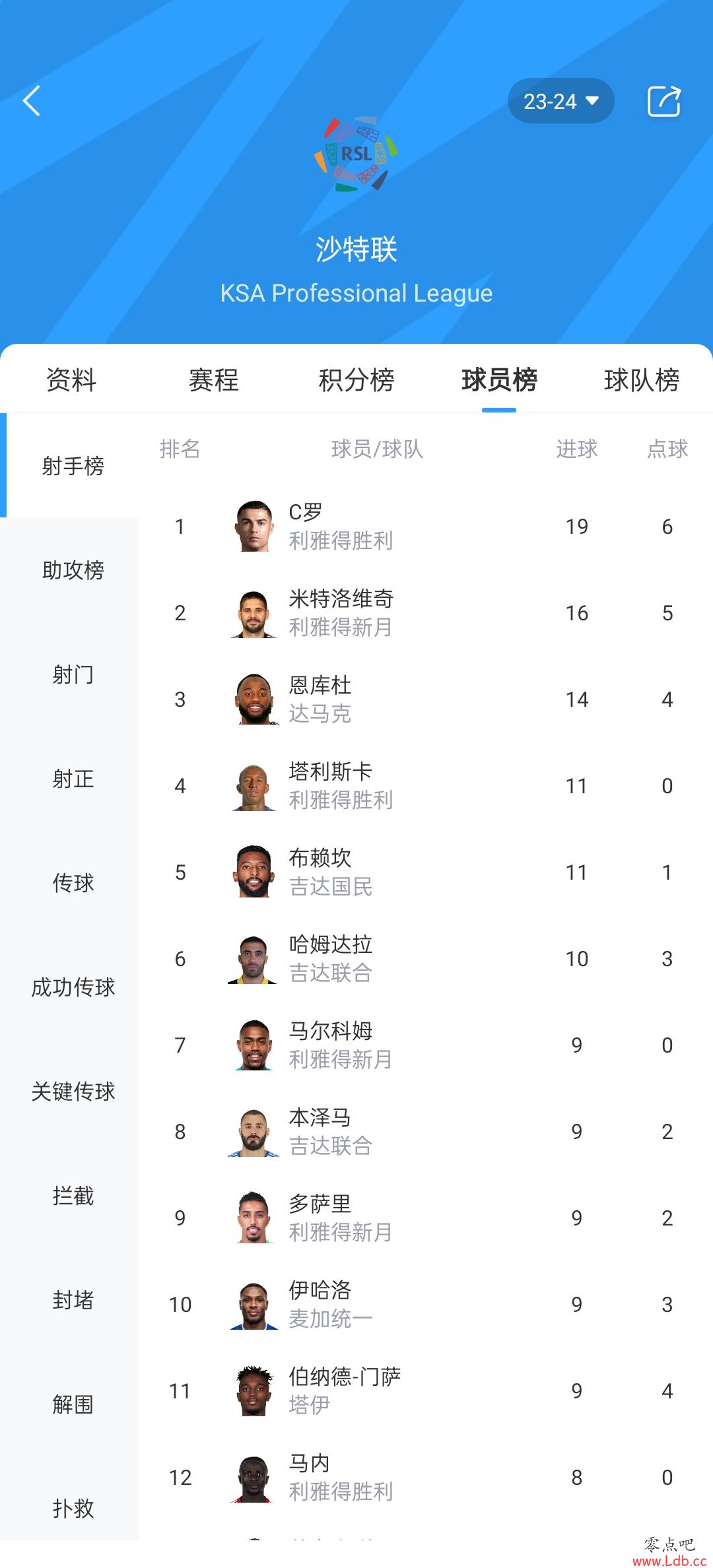
Task: Open the 积分榜 tab
Action: (x=356, y=380)
